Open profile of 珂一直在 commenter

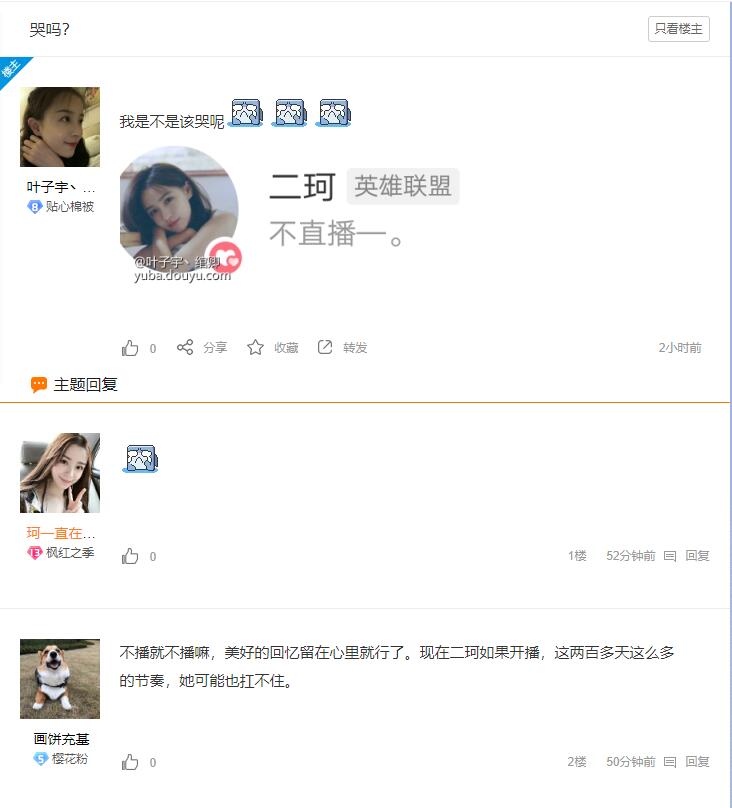click(x=60, y=473)
